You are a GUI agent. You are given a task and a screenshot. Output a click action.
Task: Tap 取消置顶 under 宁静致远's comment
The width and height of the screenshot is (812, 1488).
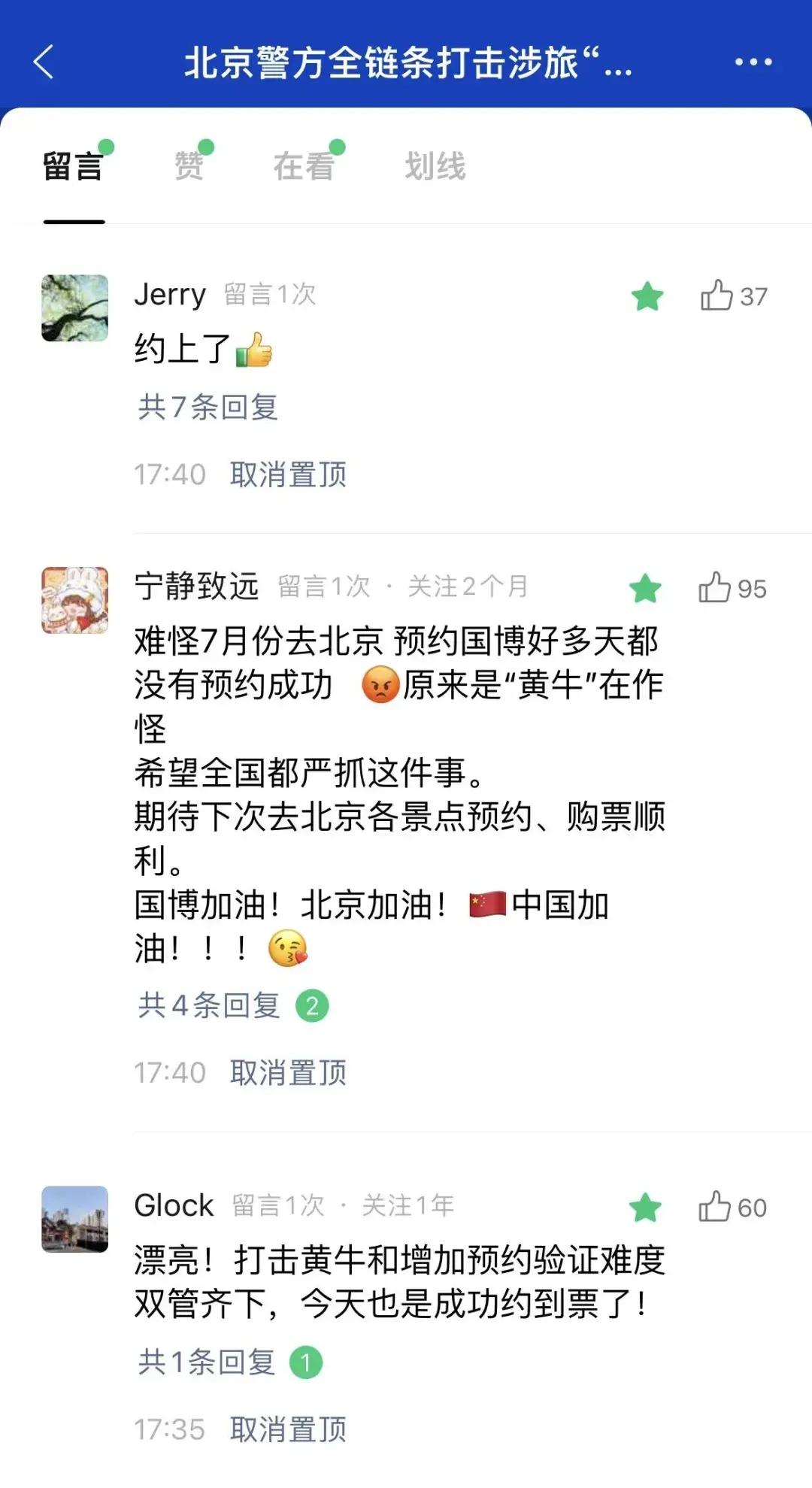click(x=288, y=1073)
